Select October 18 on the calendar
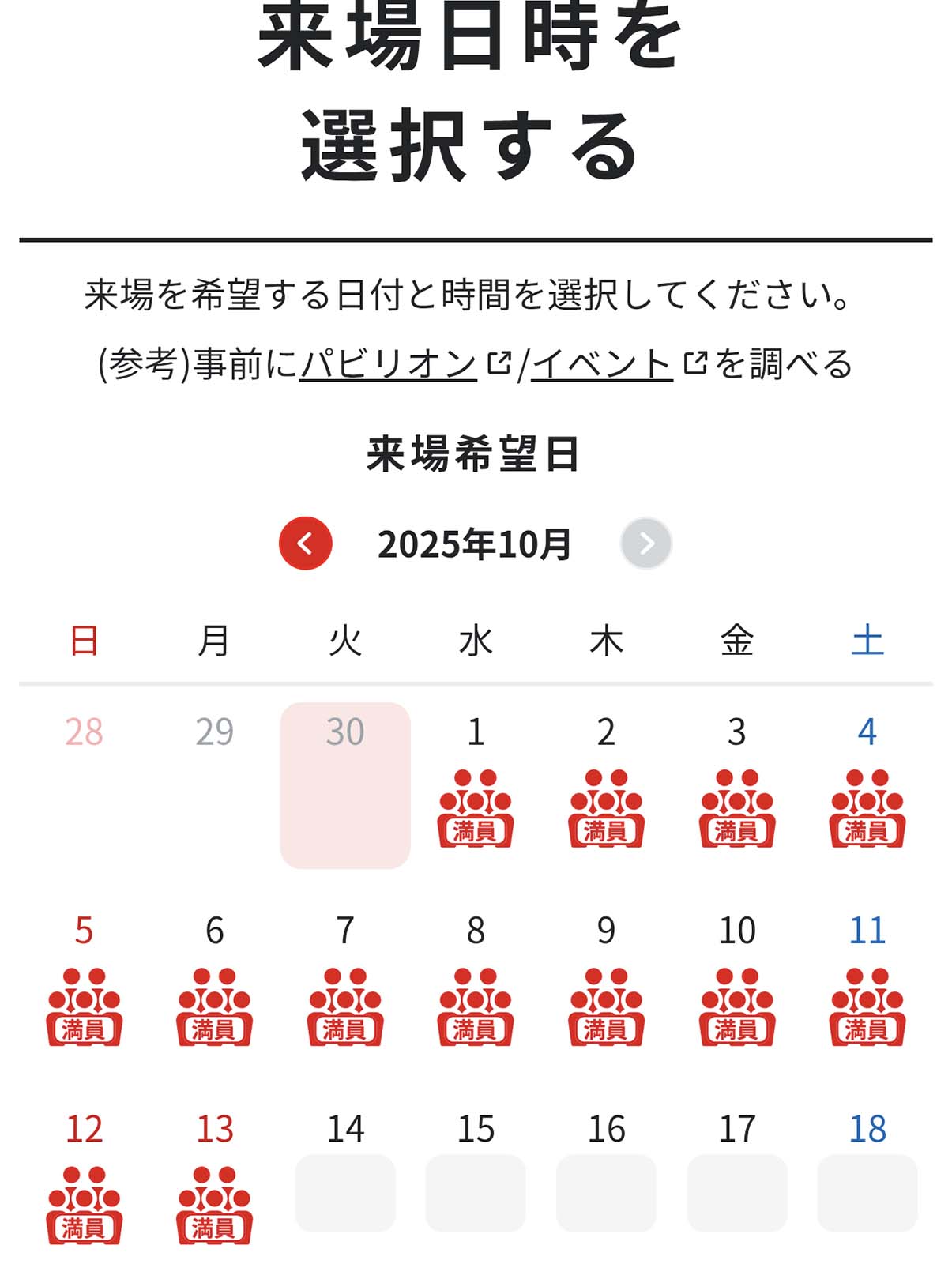 click(867, 1177)
